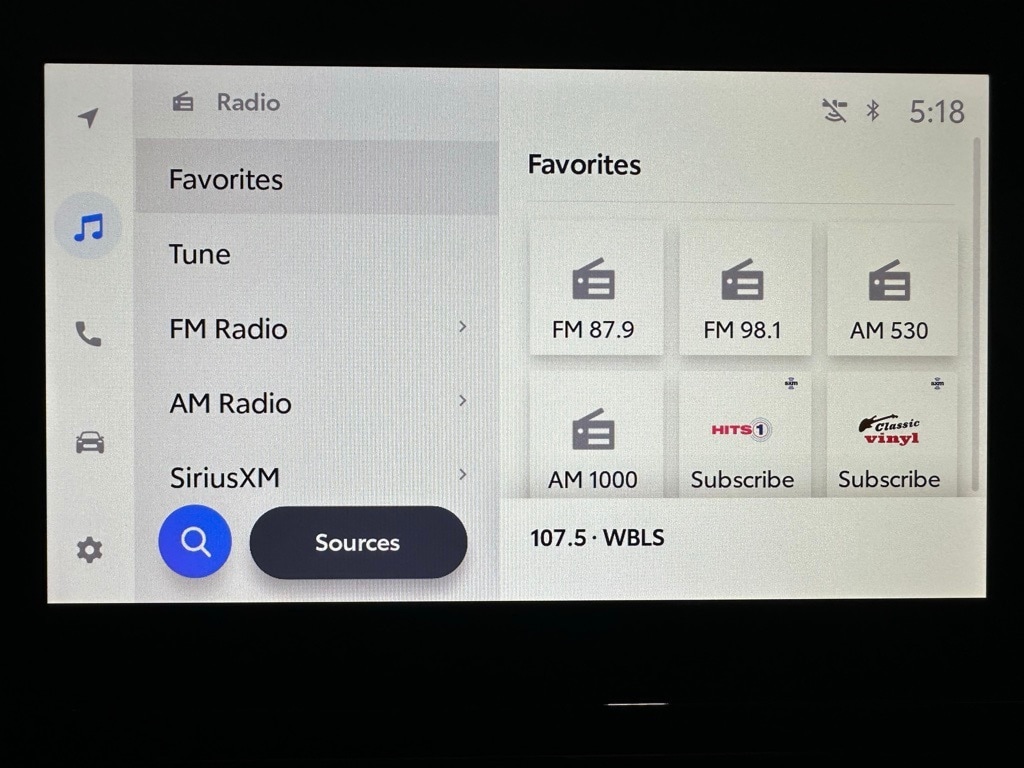Open the navigation arrow in sidebar

(x=88, y=118)
